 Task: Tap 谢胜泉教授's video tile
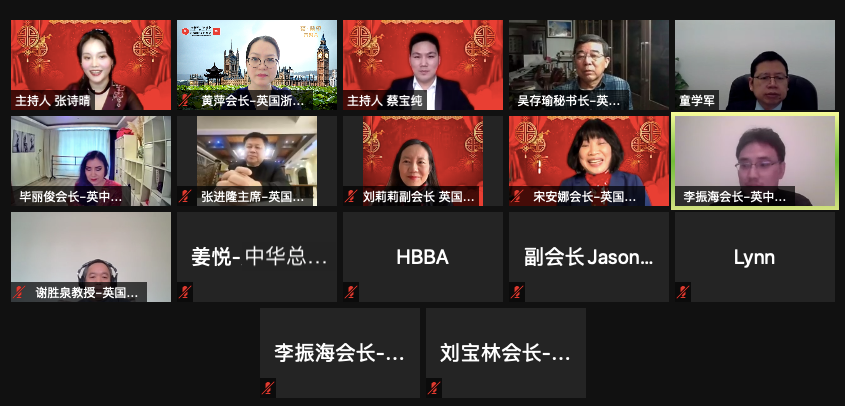90,256
